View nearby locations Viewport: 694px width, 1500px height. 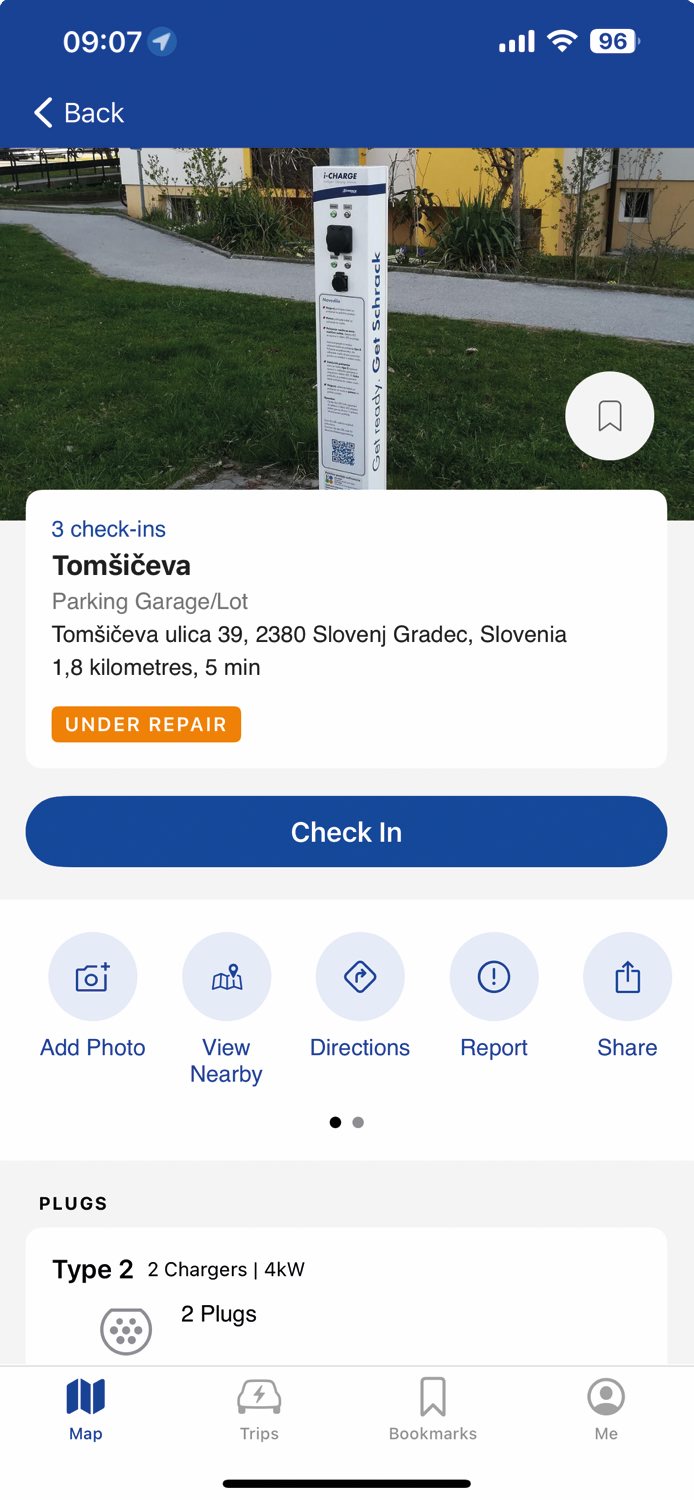[x=226, y=978]
